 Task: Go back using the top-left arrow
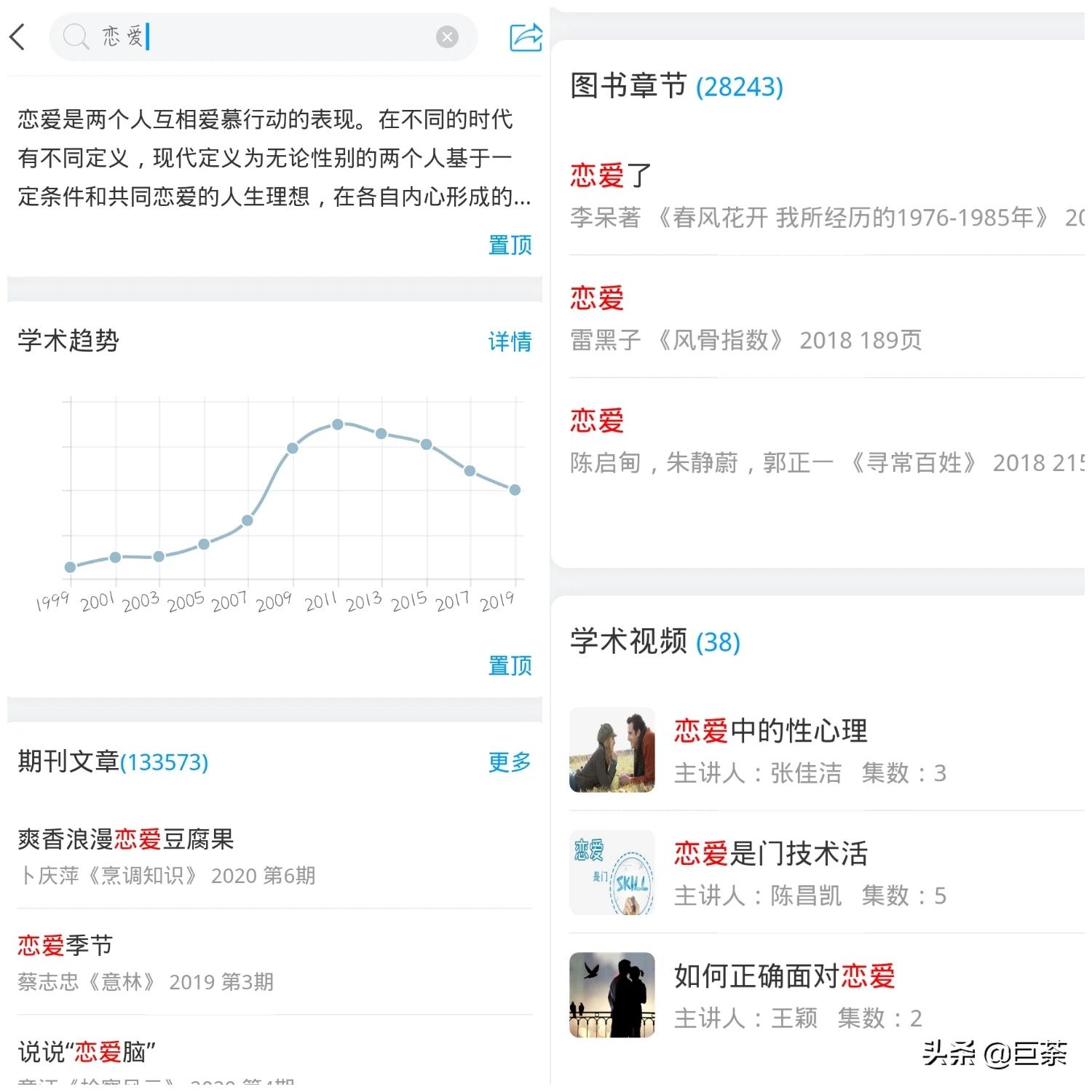click(18, 36)
